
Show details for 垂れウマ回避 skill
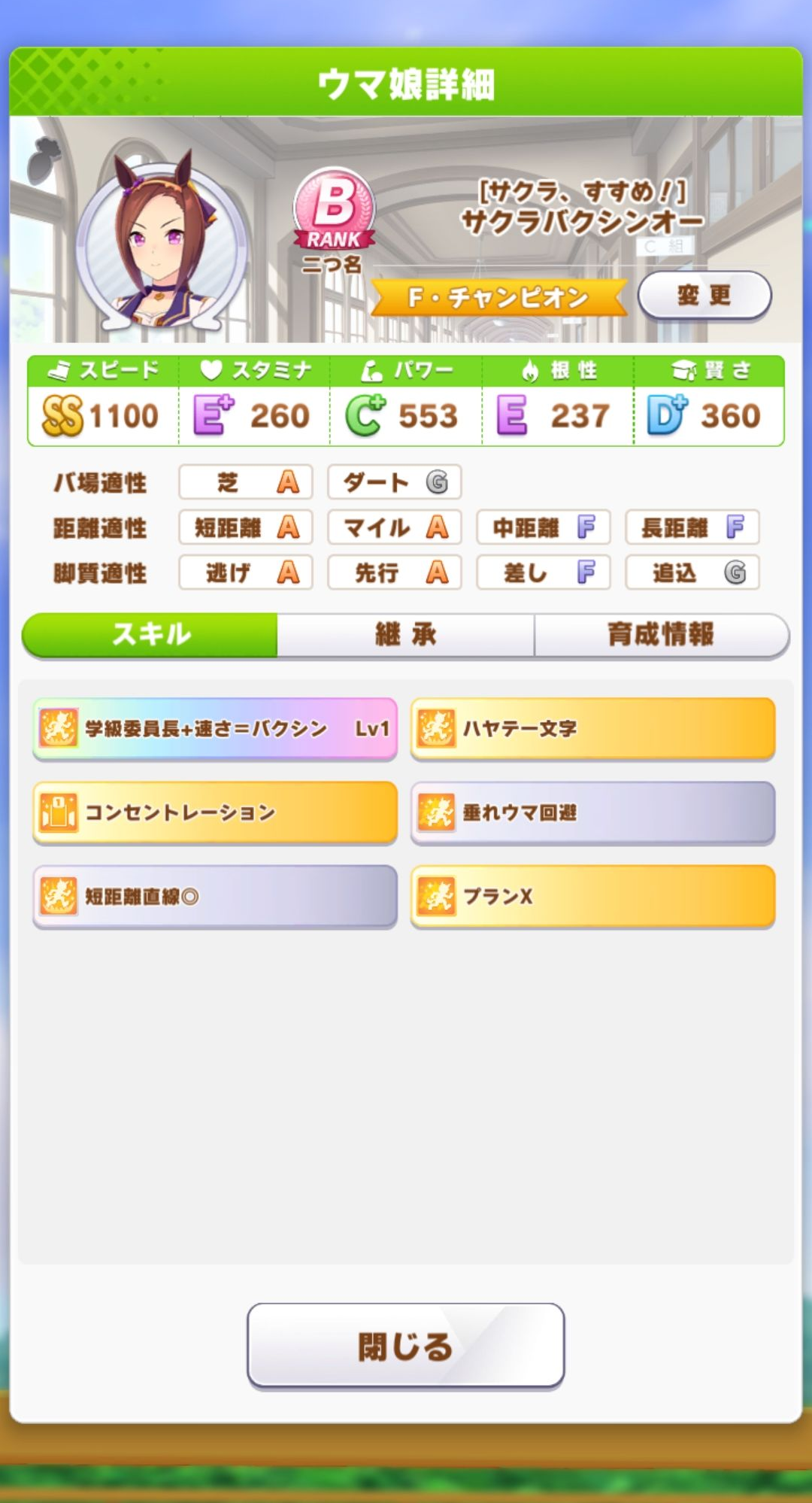592,812
